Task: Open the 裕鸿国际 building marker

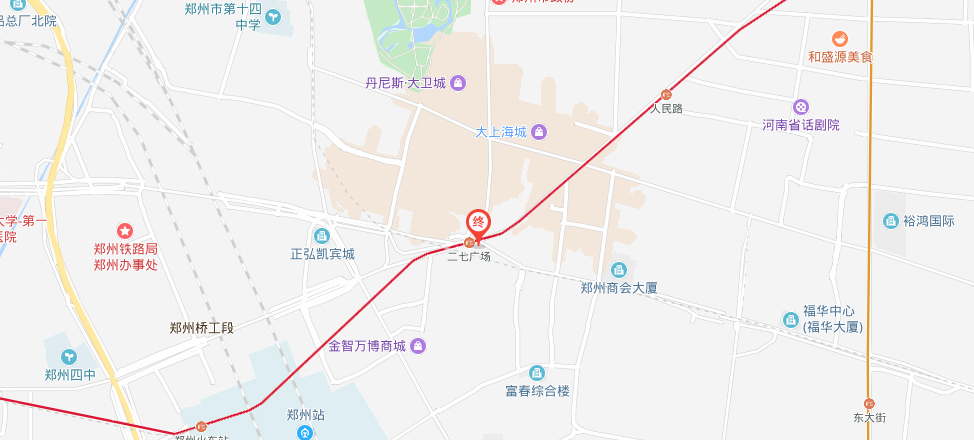Action: 890,221
